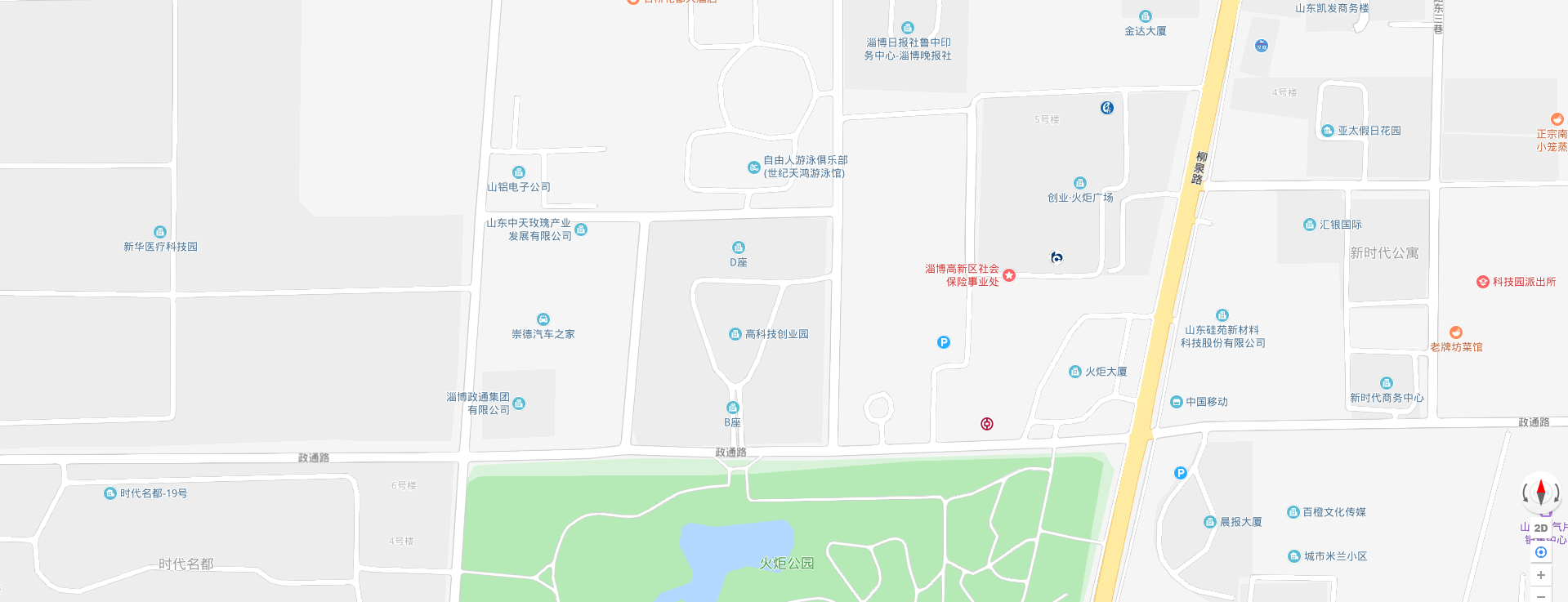Select the 创业·火炬广场 marker
This screenshot has width=1568, height=602.
coord(1080,183)
